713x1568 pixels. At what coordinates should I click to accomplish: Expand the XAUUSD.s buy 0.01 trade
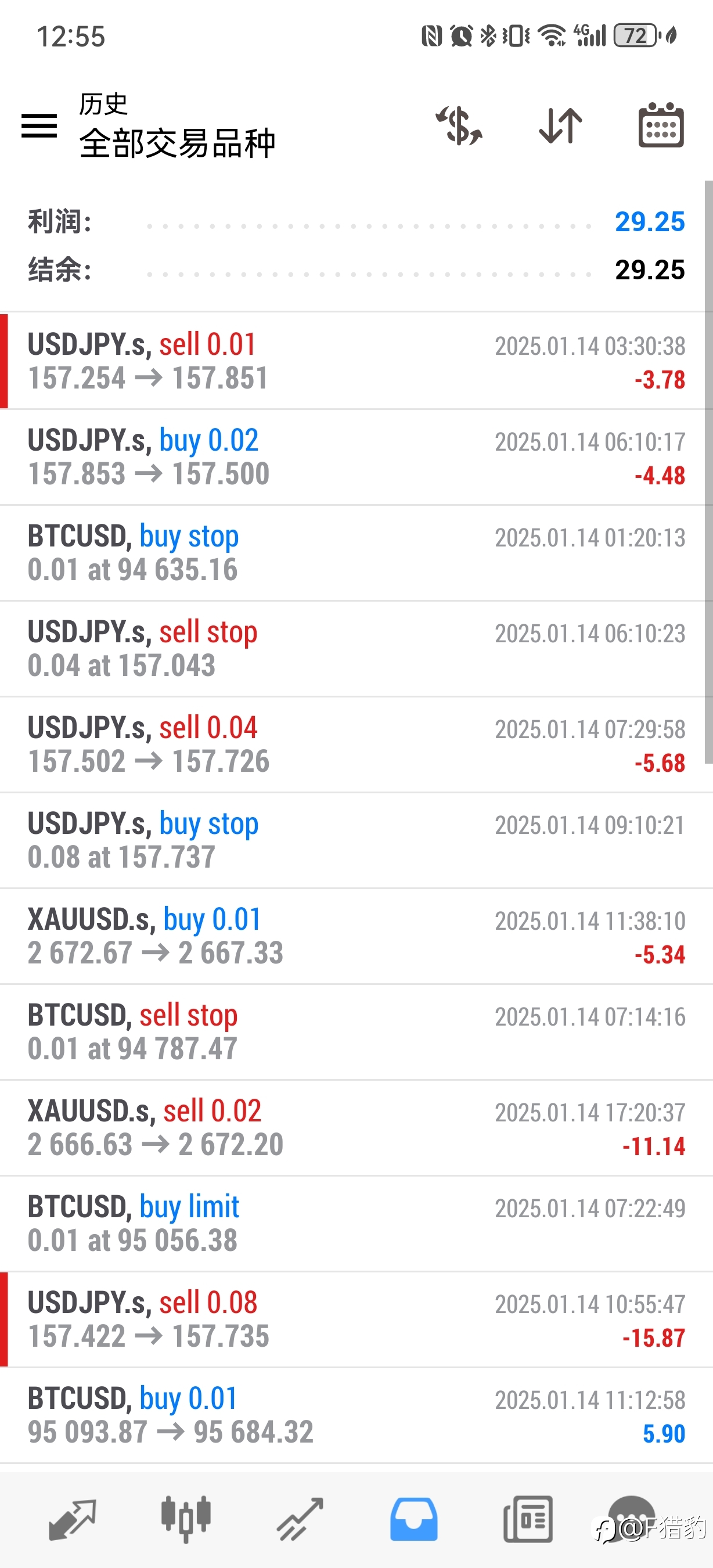pyautogui.click(x=356, y=936)
